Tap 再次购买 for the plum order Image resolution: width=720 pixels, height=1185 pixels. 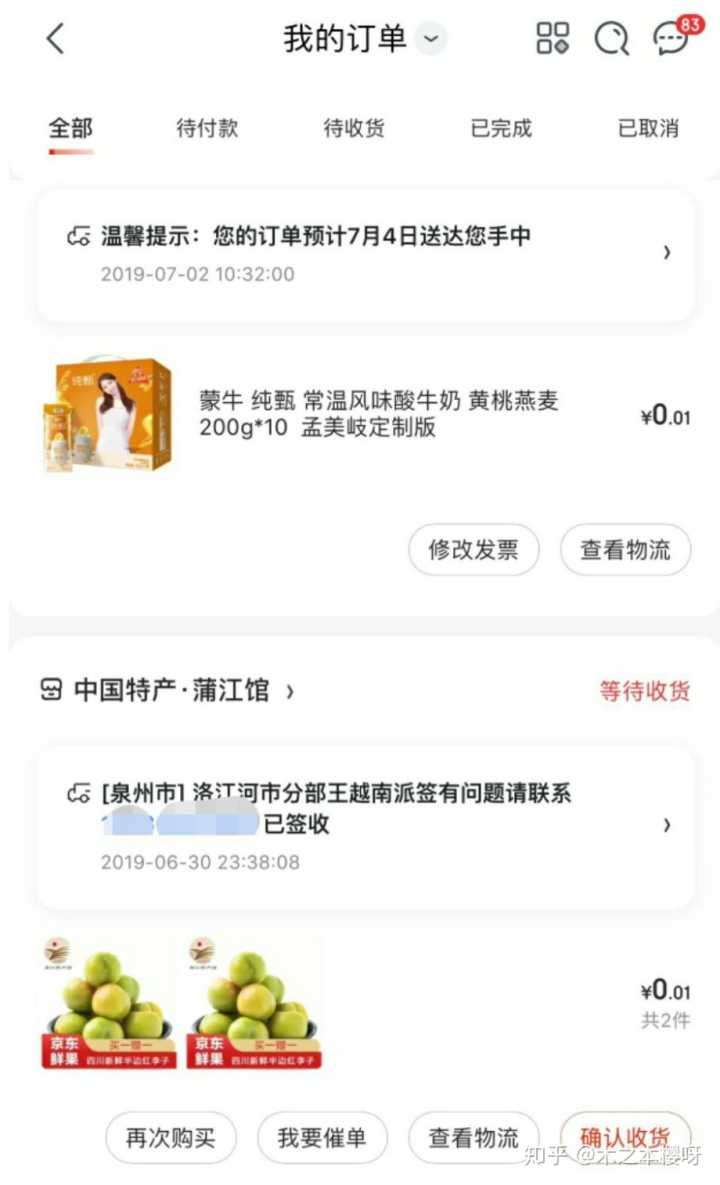point(171,1138)
